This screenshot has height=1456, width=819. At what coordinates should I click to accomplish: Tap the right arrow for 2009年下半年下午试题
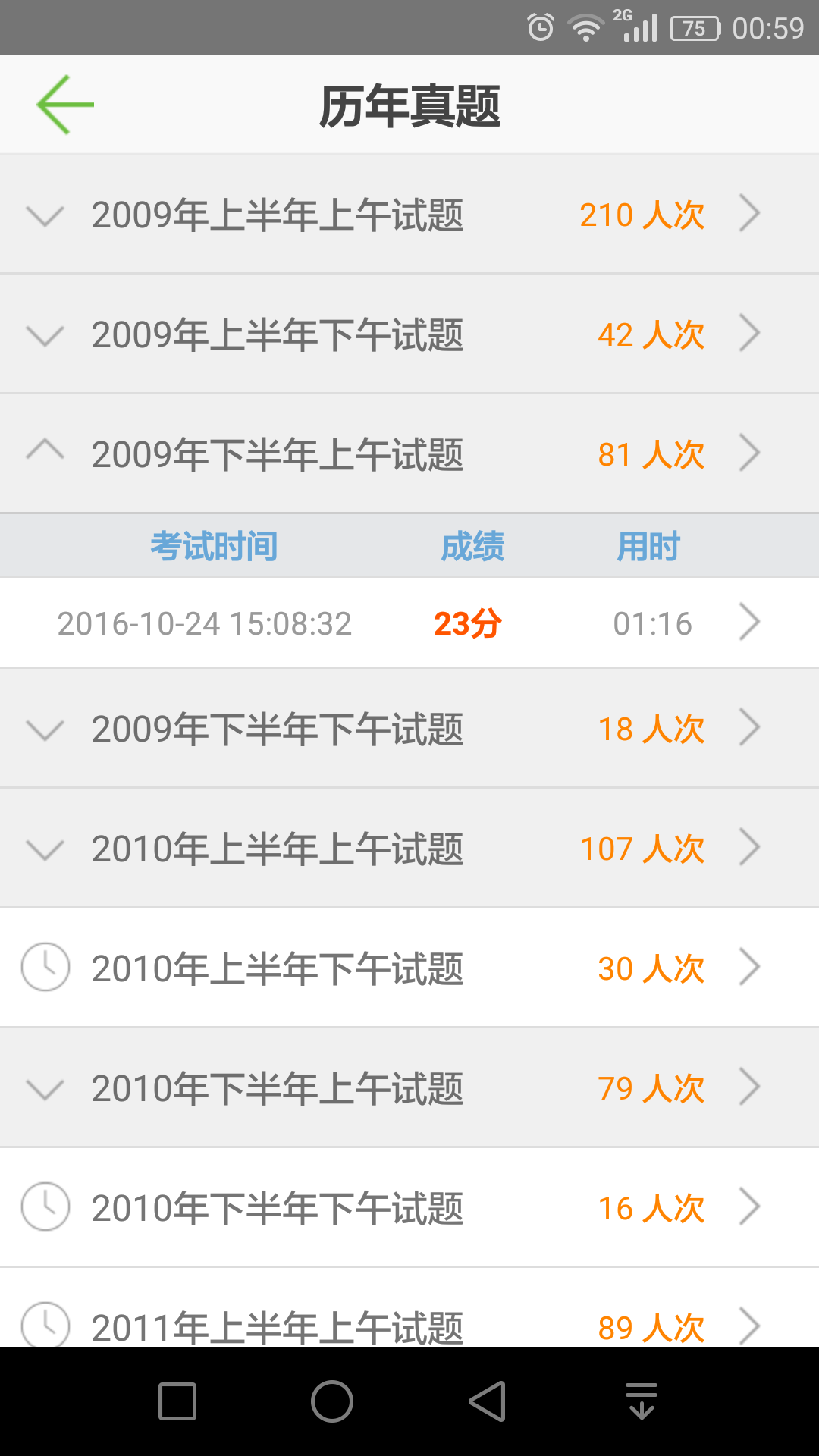[750, 727]
